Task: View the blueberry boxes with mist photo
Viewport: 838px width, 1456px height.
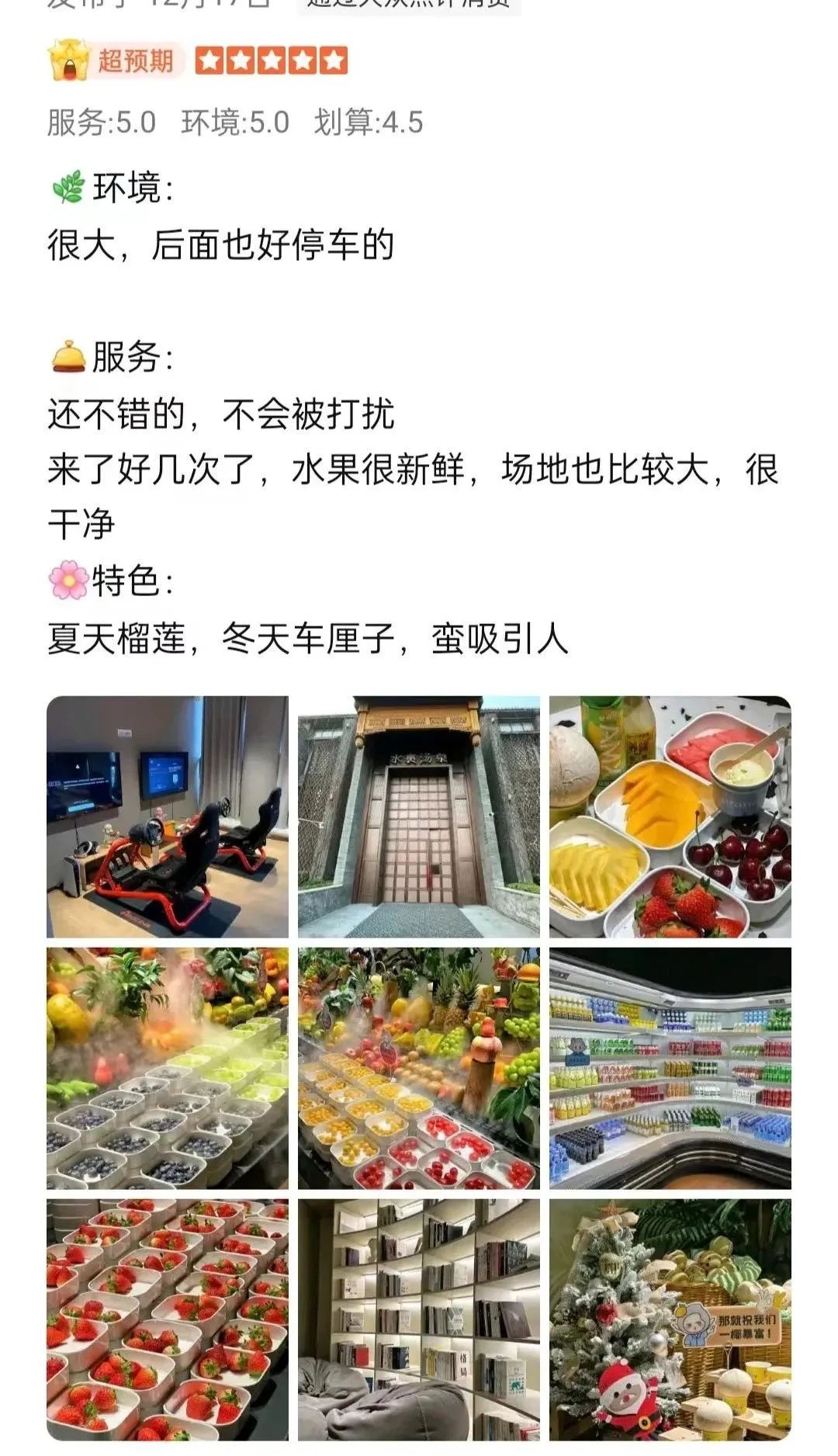Action: coord(167,1068)
